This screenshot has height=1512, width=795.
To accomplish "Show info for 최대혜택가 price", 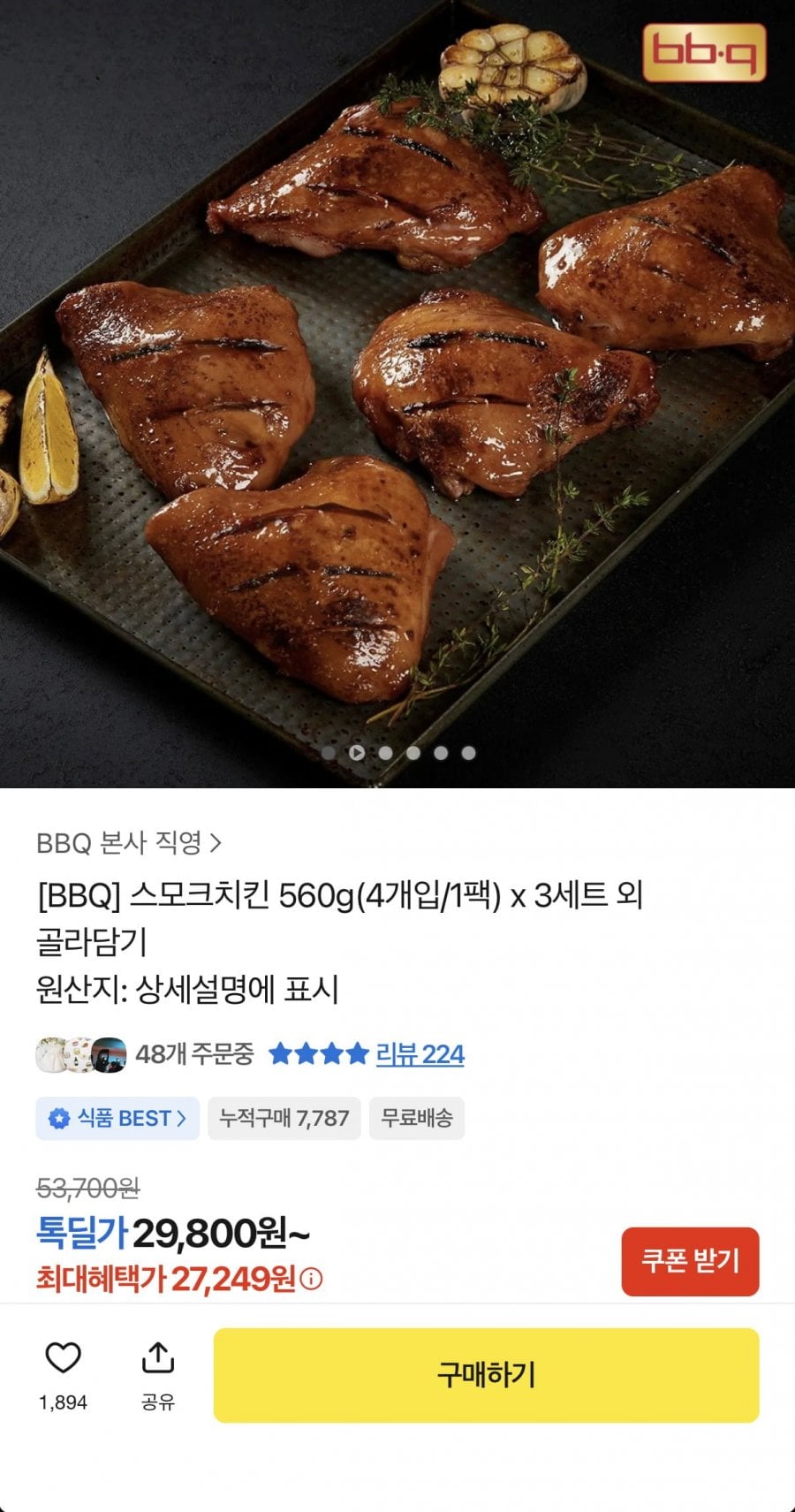I will pos(312,1279).
